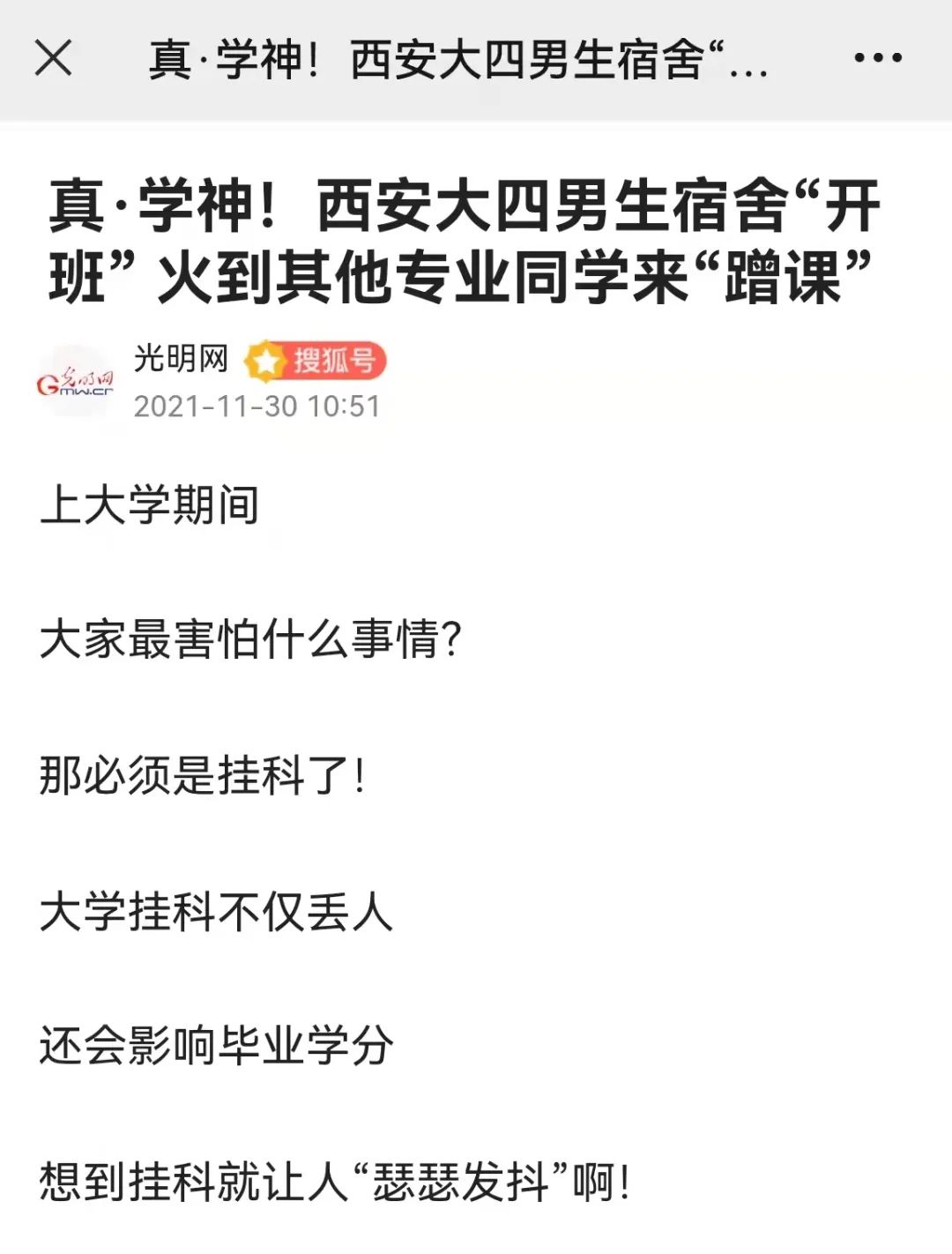Open the three-dot overflow menu
The image size is (952, 1254).
[x=878, y=59]
